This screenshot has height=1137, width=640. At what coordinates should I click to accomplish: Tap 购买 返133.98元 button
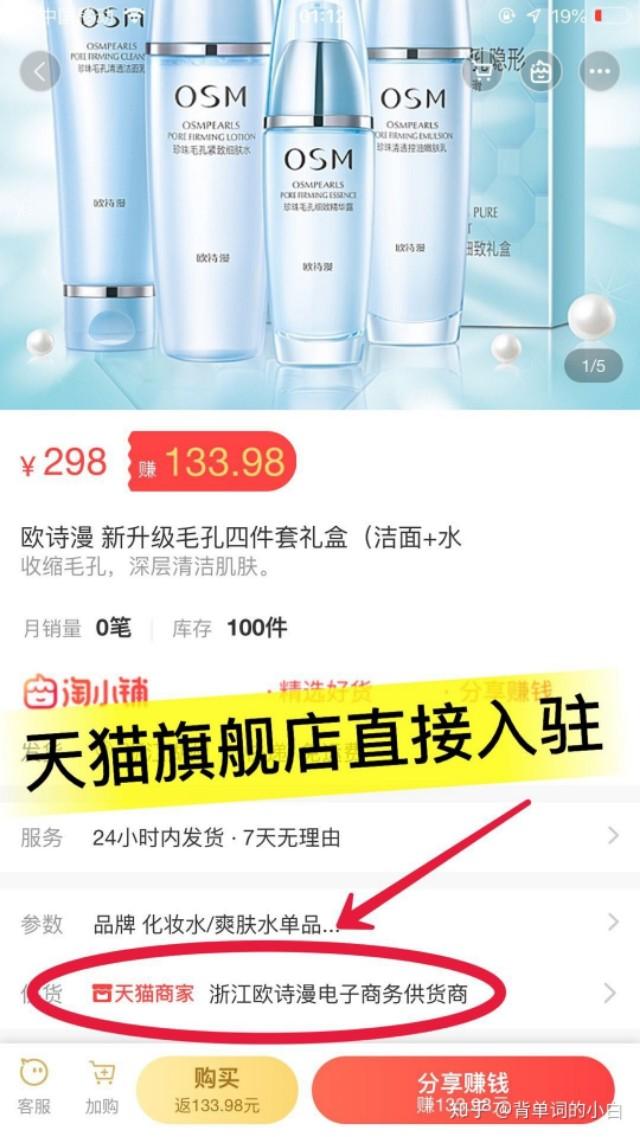point(216,1090)
